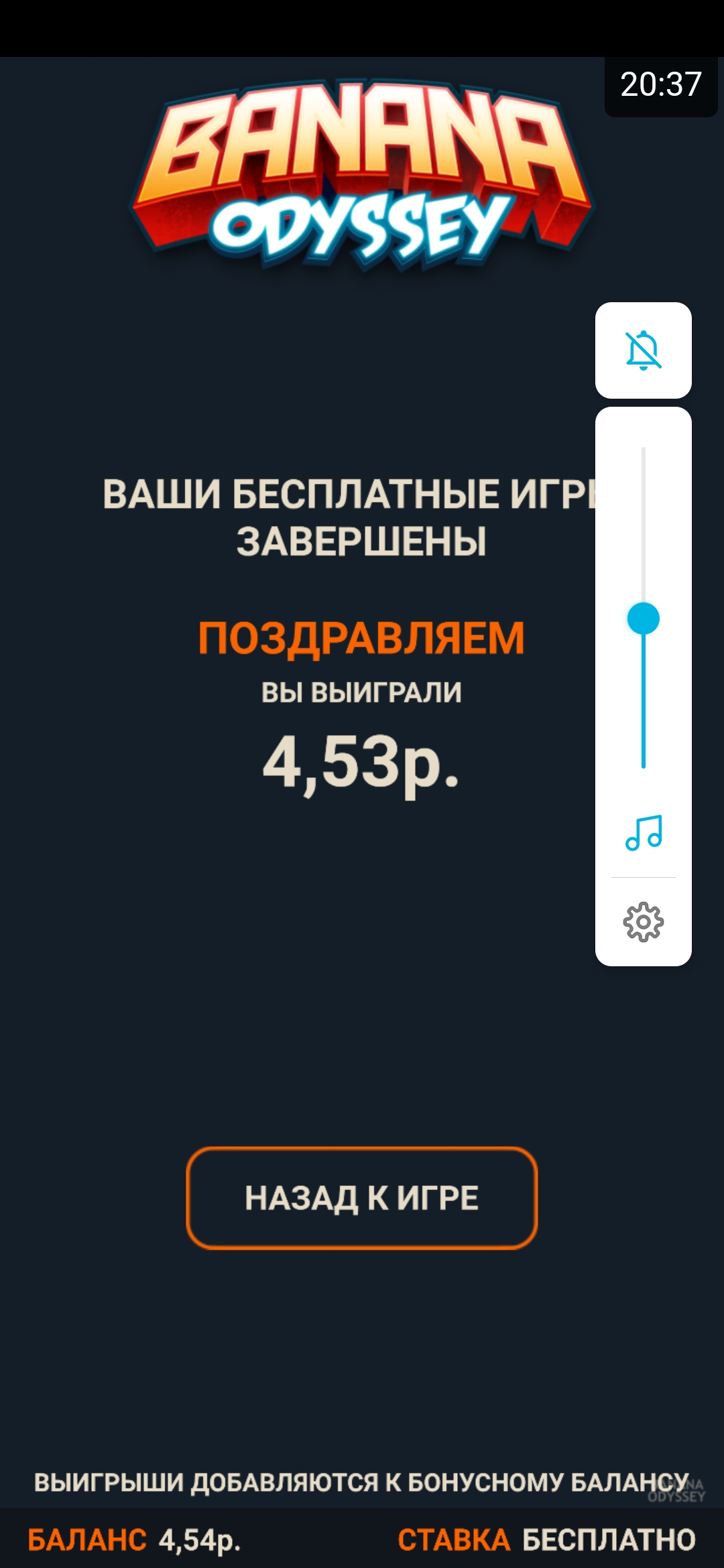
Task: Tap the volume slider knob
Action: tap(644, 618)
